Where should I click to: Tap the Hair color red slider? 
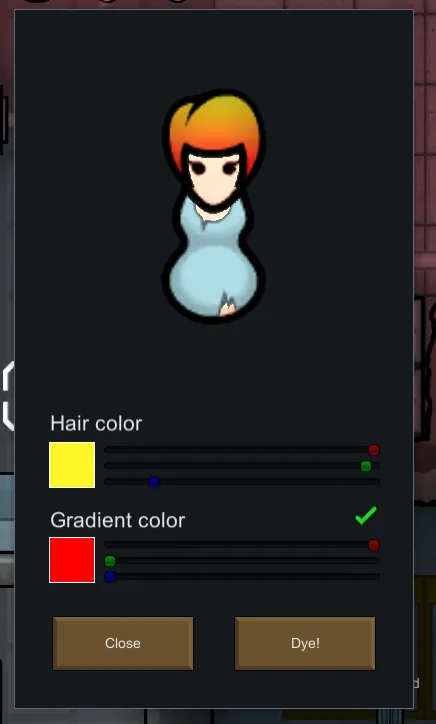click(242, 450)
